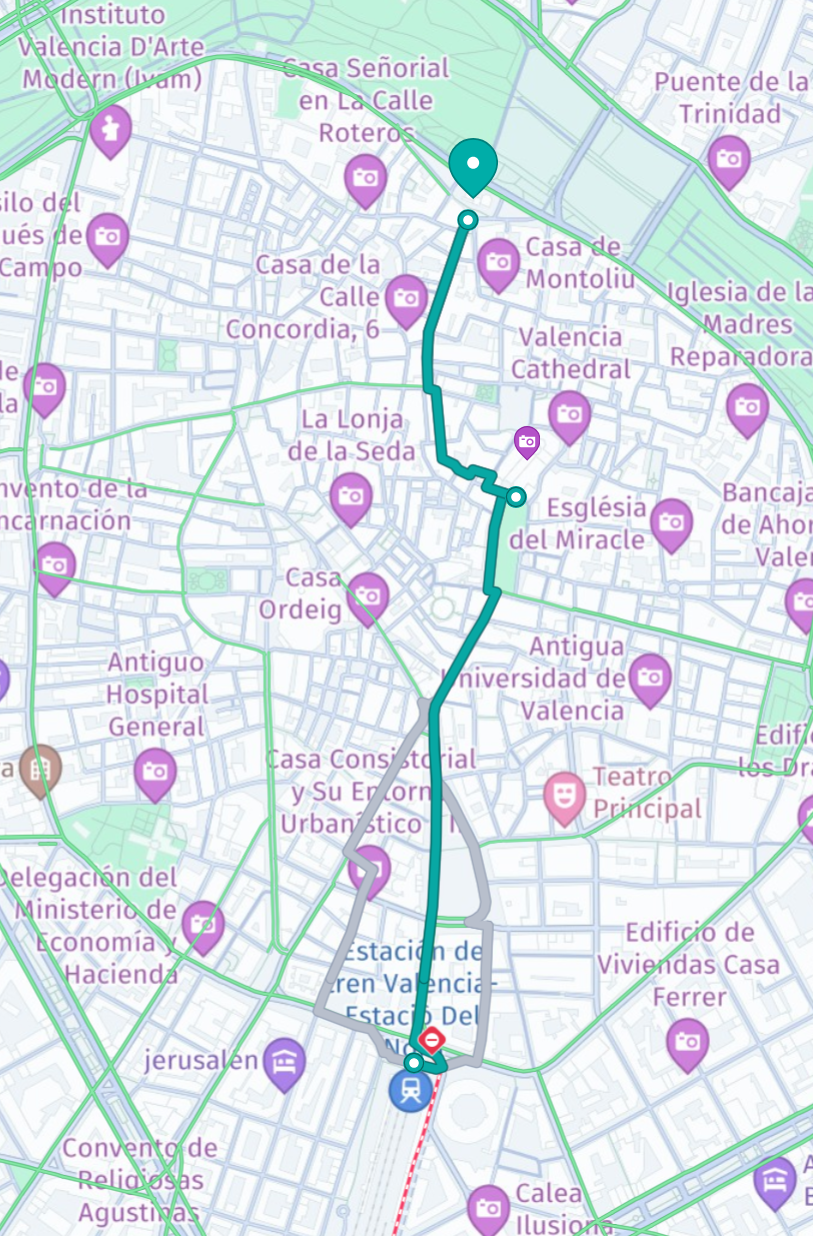
Task: Tap the Església del Miracle marker
Action: [x=671, y=523]
